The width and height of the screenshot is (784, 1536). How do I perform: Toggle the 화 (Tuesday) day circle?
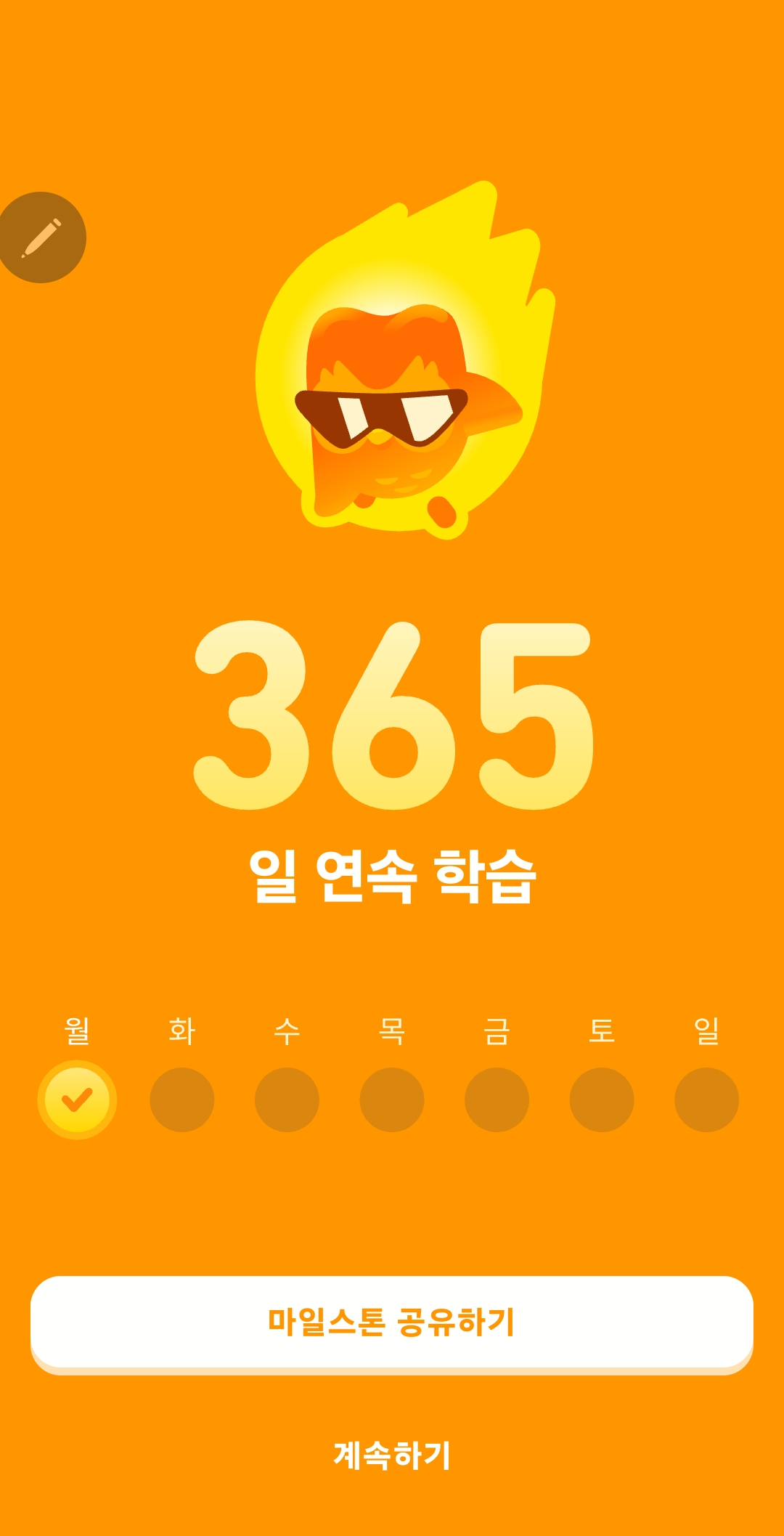[181, 1100]
